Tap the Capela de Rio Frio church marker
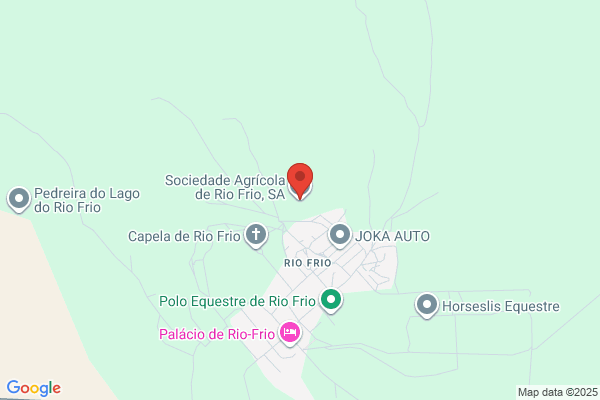The width and height of the screenshot is (600, 400). coord(256,235)
